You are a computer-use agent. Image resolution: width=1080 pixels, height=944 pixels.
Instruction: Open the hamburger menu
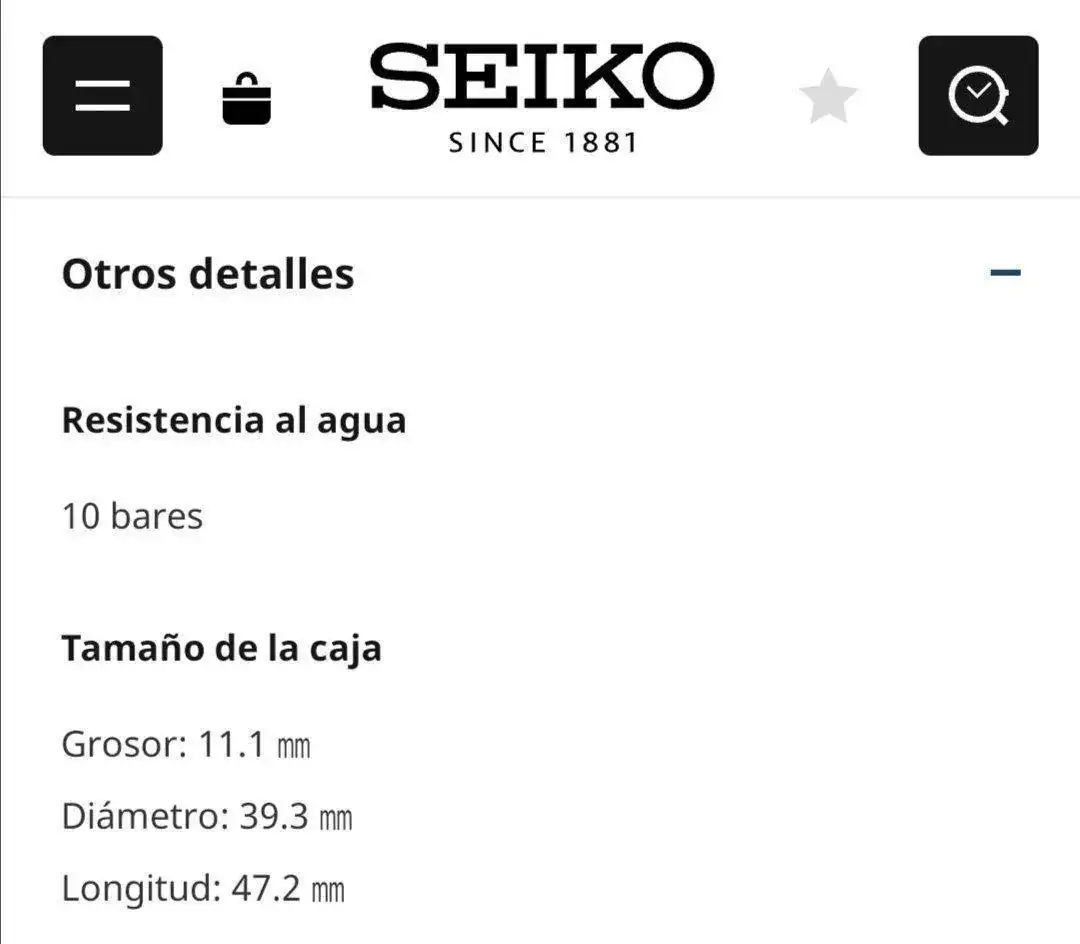click(102, 96)
